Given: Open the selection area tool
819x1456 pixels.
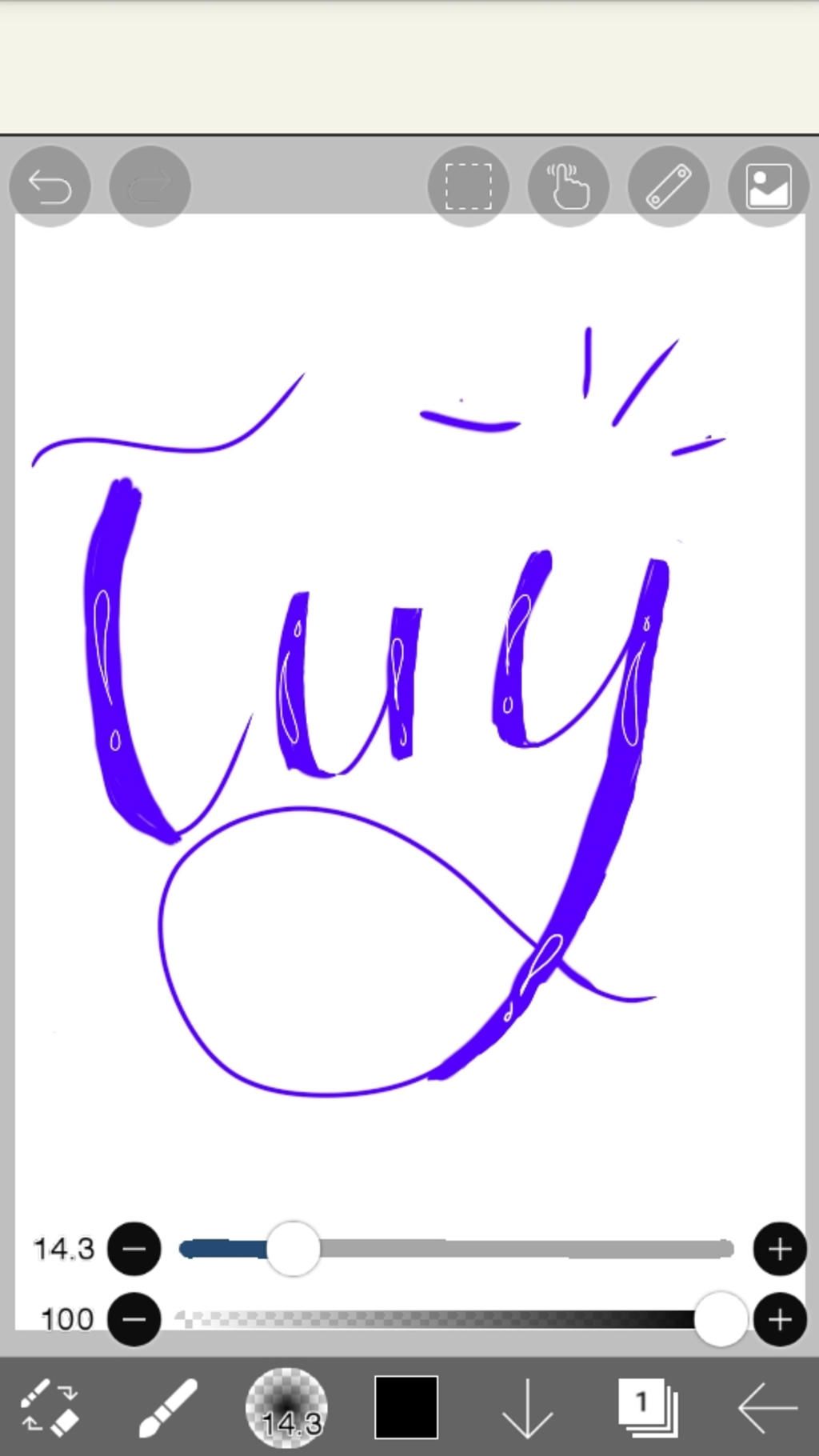Looking at the screenshot, I should tap(468, 186).
